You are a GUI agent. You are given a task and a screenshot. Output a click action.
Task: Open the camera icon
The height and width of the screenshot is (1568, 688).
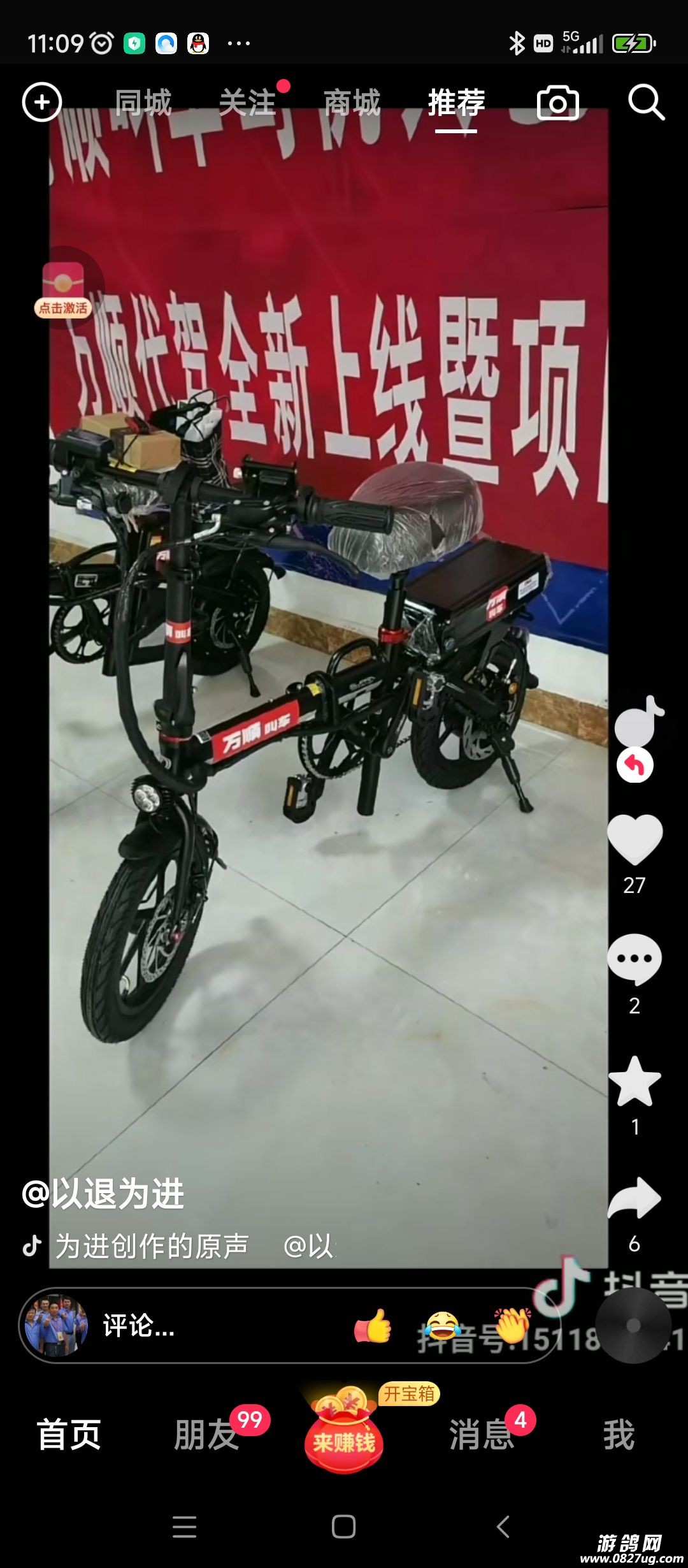pos(557,103)
